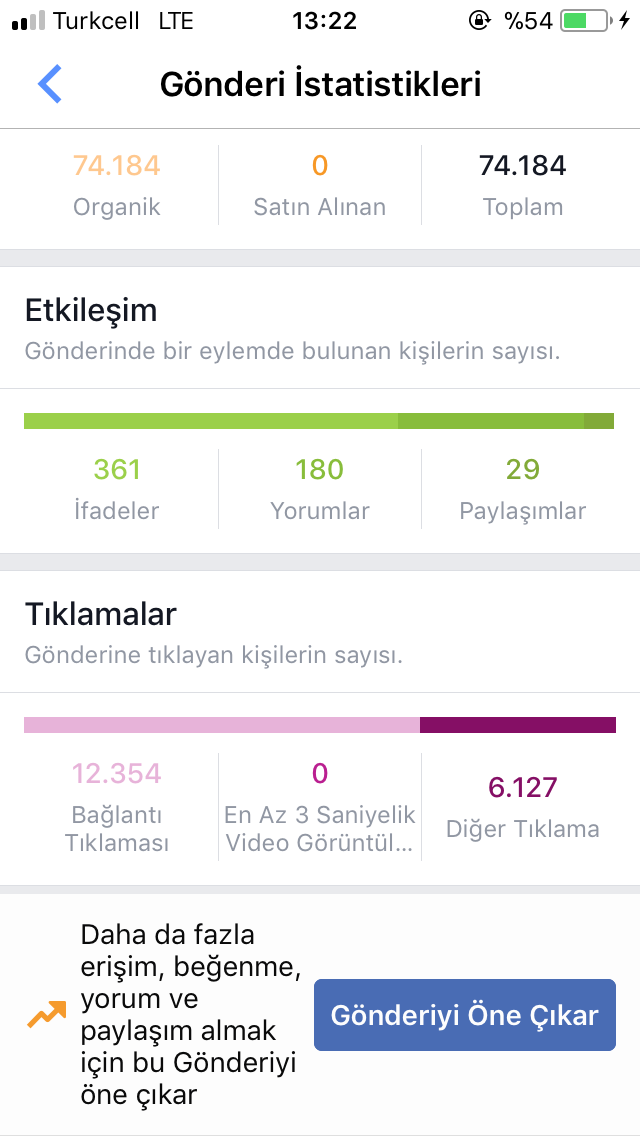Image resolution: width=640 pixels, height=1136 pixels.
Task: Tap the Gönderiyi Öne Çıkar button
Action: click(465, 1015)
